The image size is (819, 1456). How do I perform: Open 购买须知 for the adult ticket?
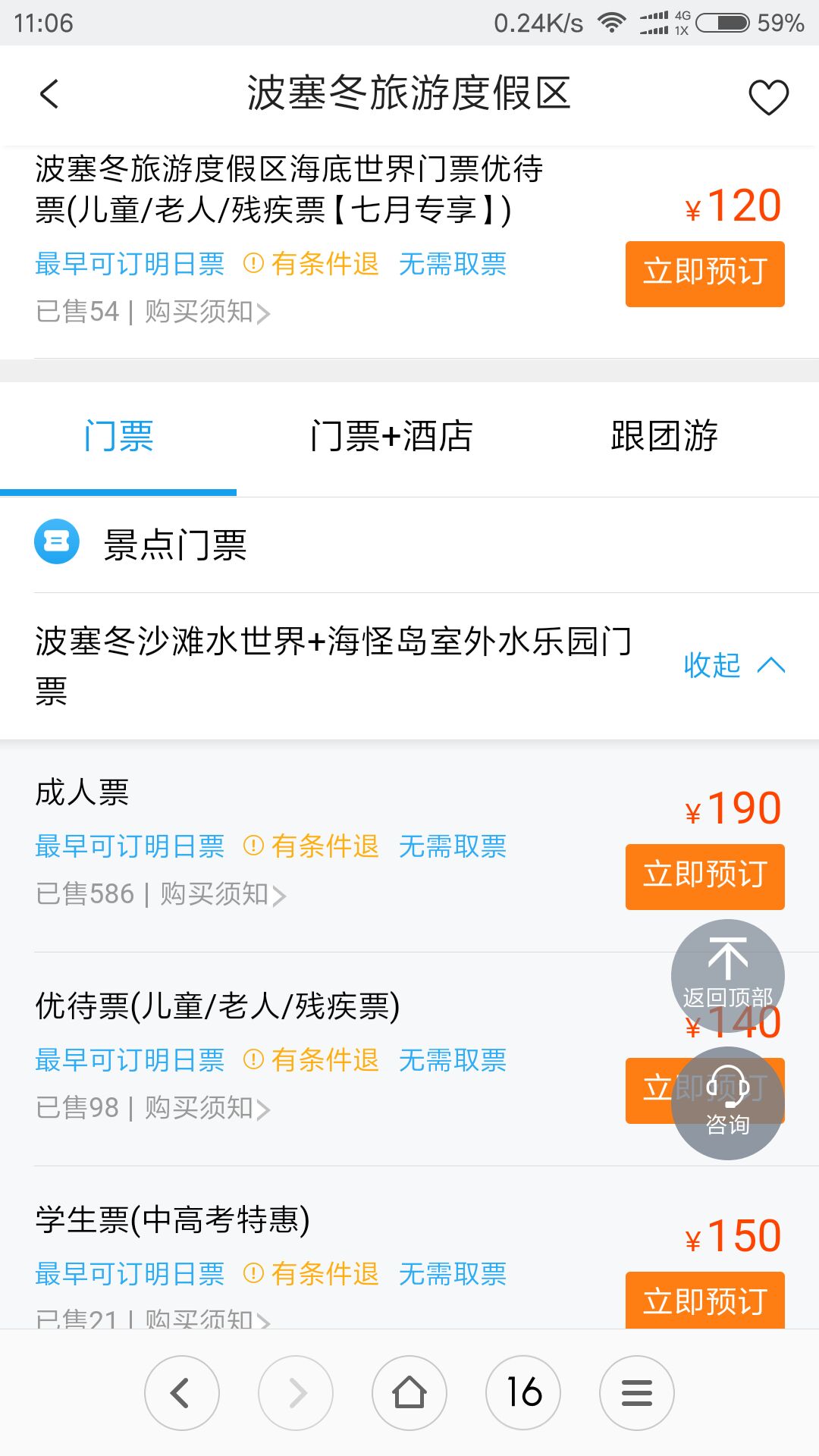pos(223,894)
